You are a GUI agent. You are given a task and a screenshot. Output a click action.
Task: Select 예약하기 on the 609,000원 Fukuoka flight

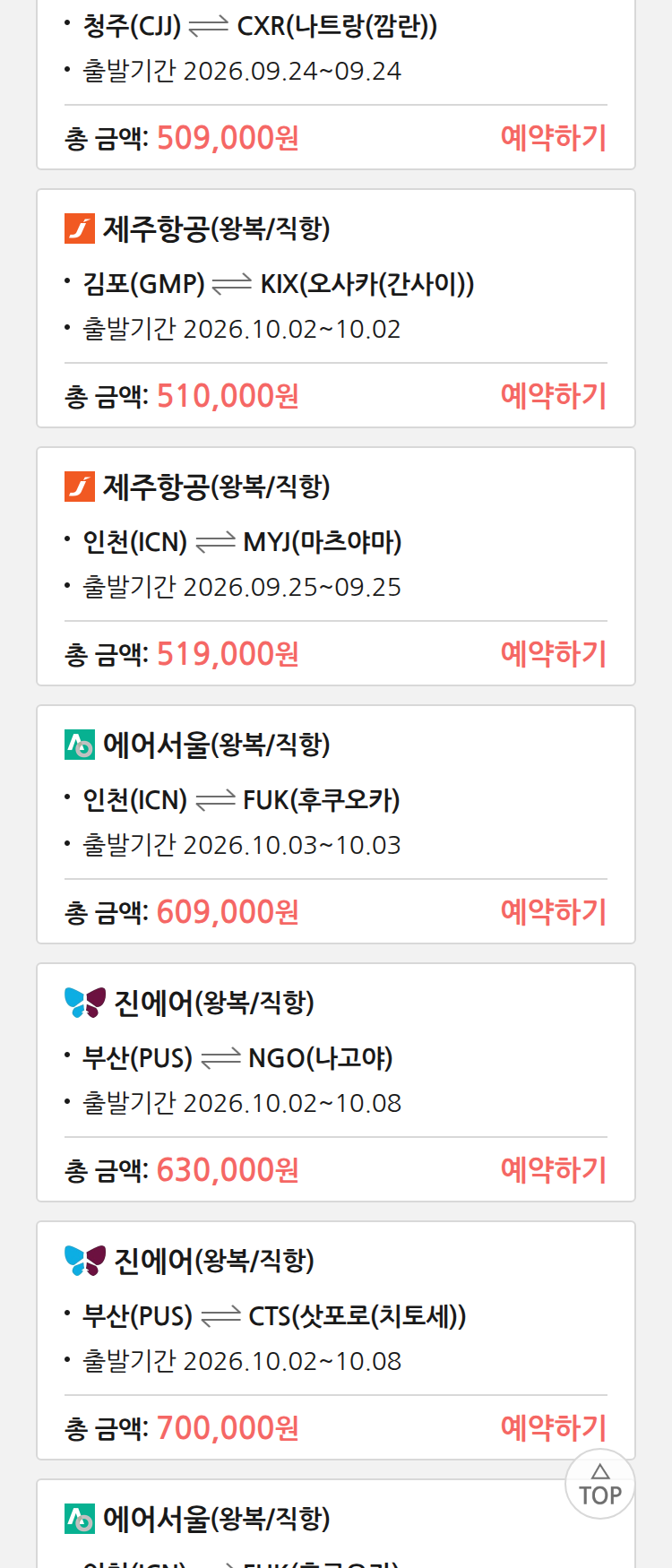[x=553, y=912]
